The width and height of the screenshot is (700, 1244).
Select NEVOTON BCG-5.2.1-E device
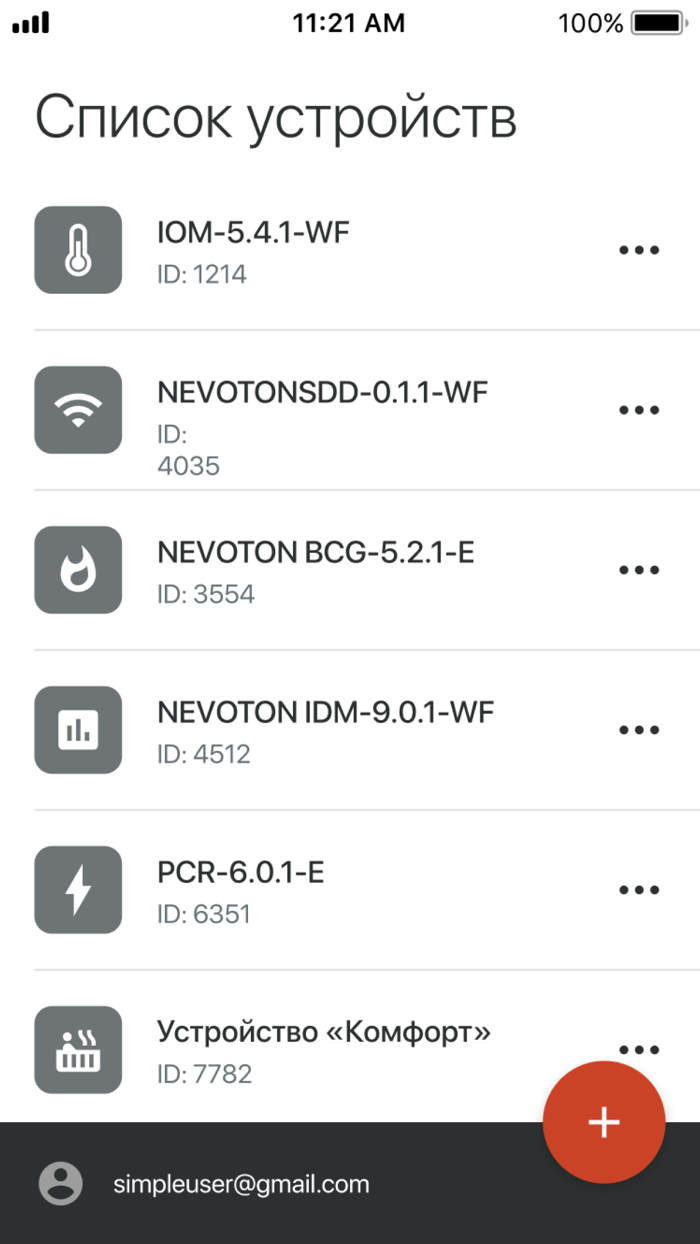tap(316, 570)
